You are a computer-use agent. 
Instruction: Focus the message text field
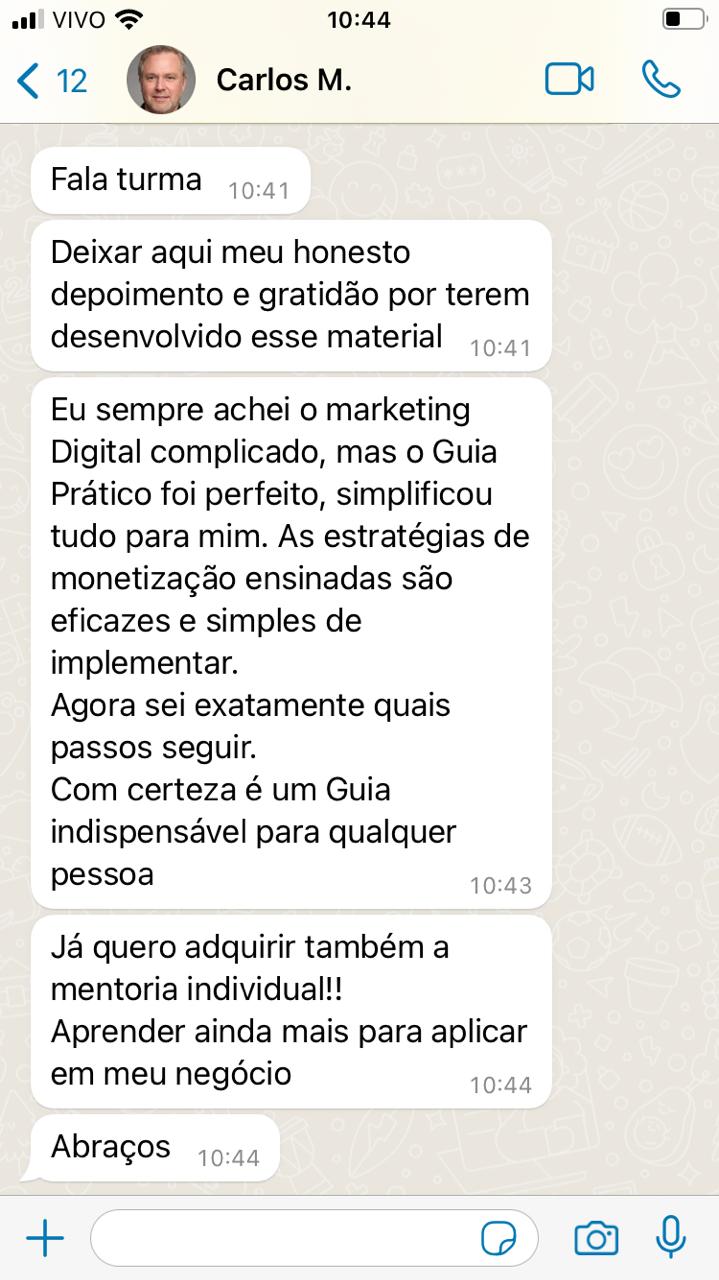coord(280,1239)
